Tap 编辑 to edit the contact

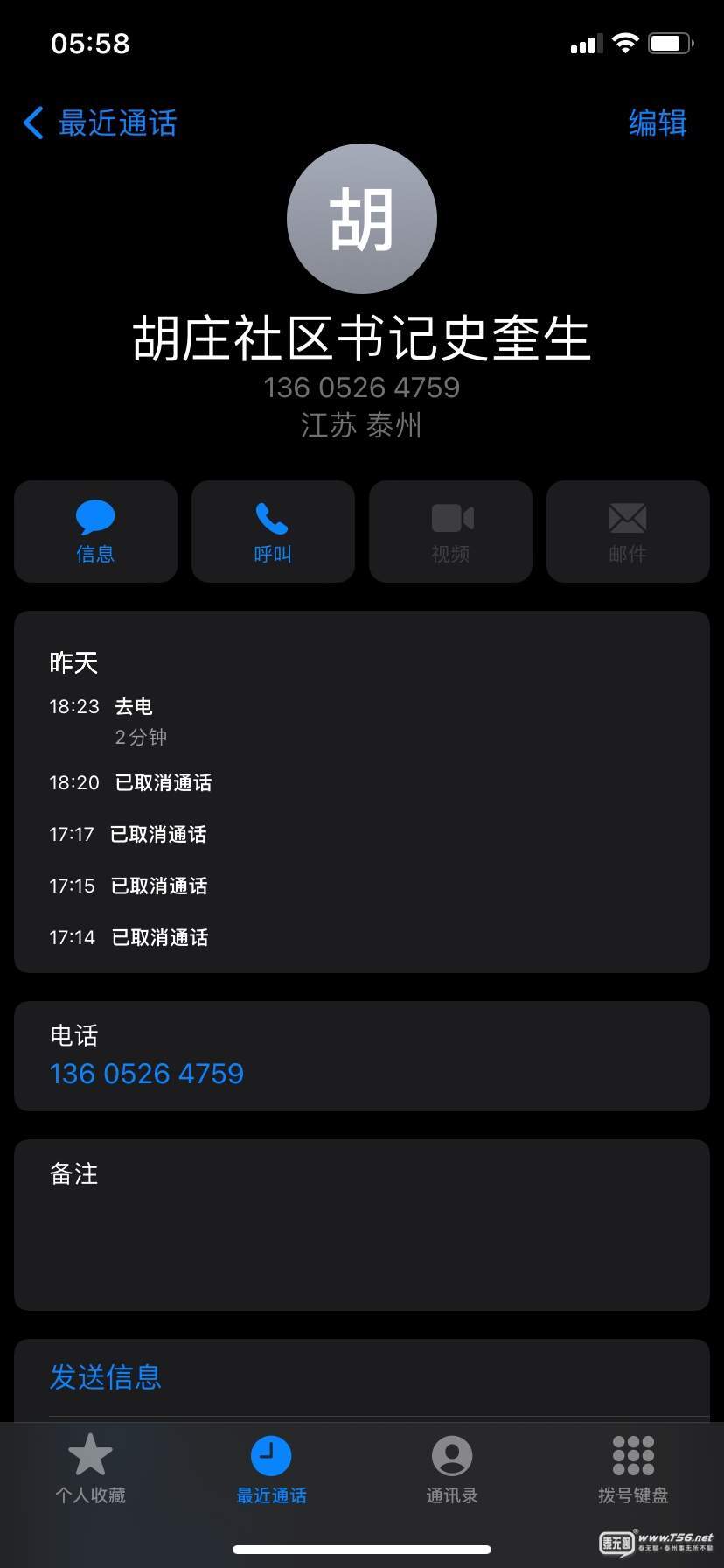658,122
